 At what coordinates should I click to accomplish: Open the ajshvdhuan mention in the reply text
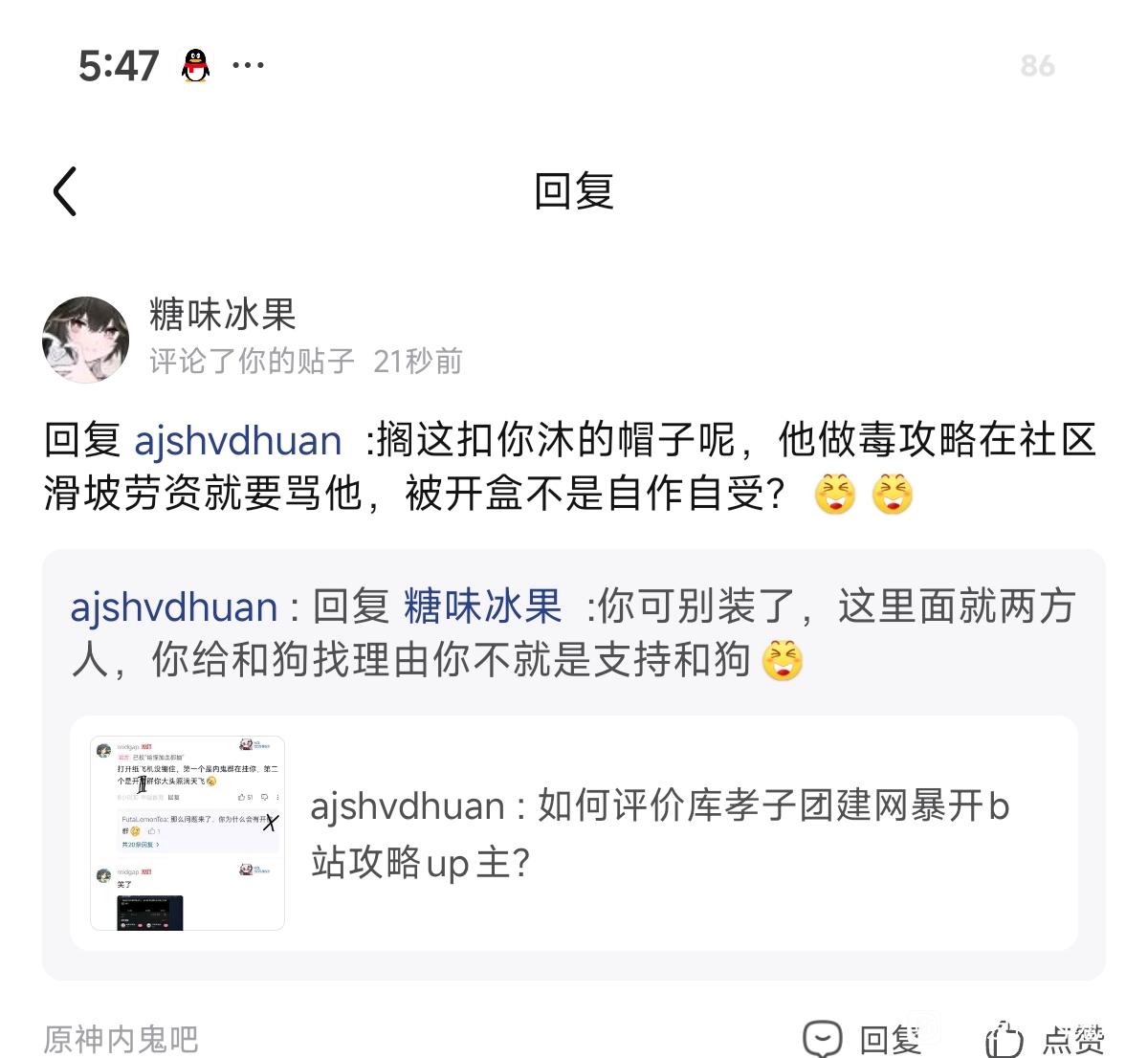pos(238,441)
